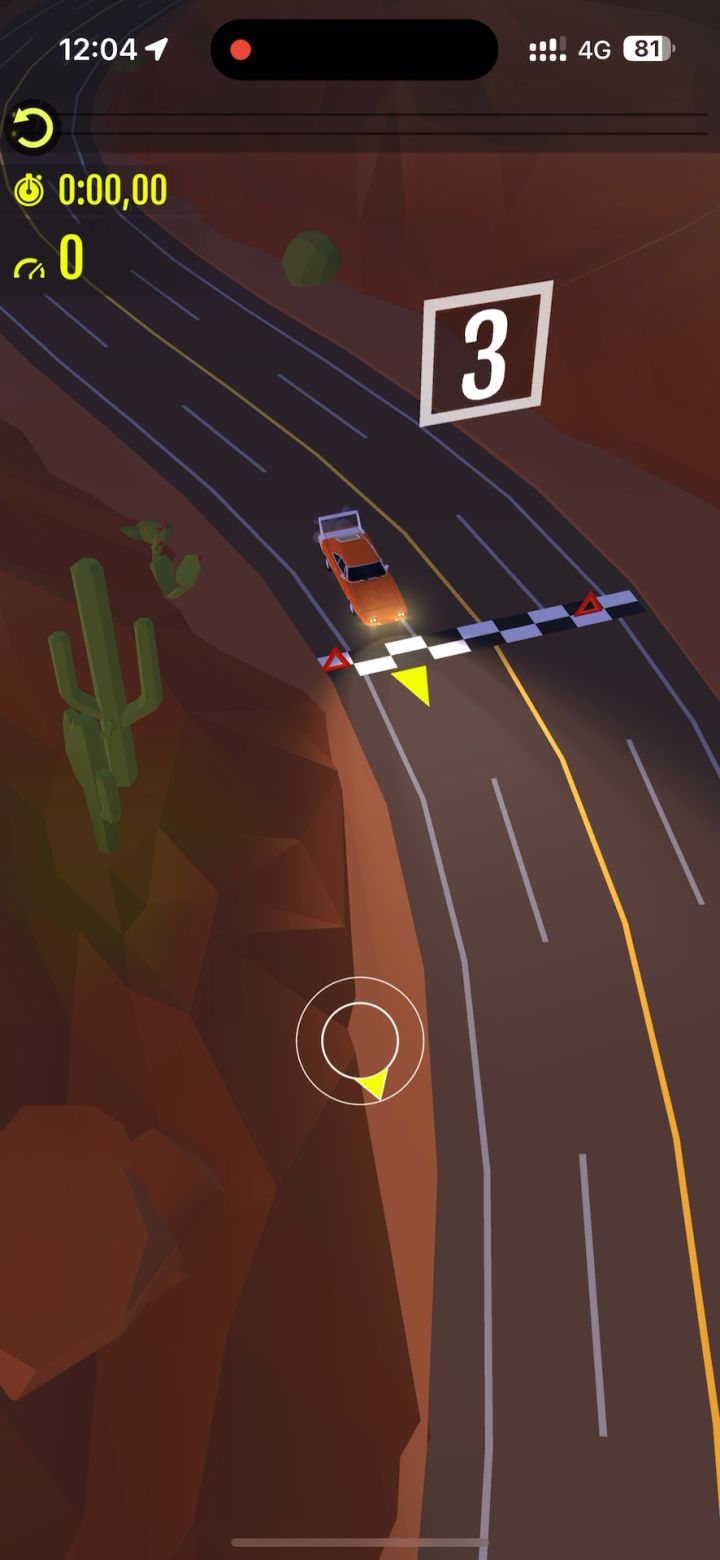The image size is (720, 1560).
Task: Tap the circular steering joystick
Action: point(360,1041)
